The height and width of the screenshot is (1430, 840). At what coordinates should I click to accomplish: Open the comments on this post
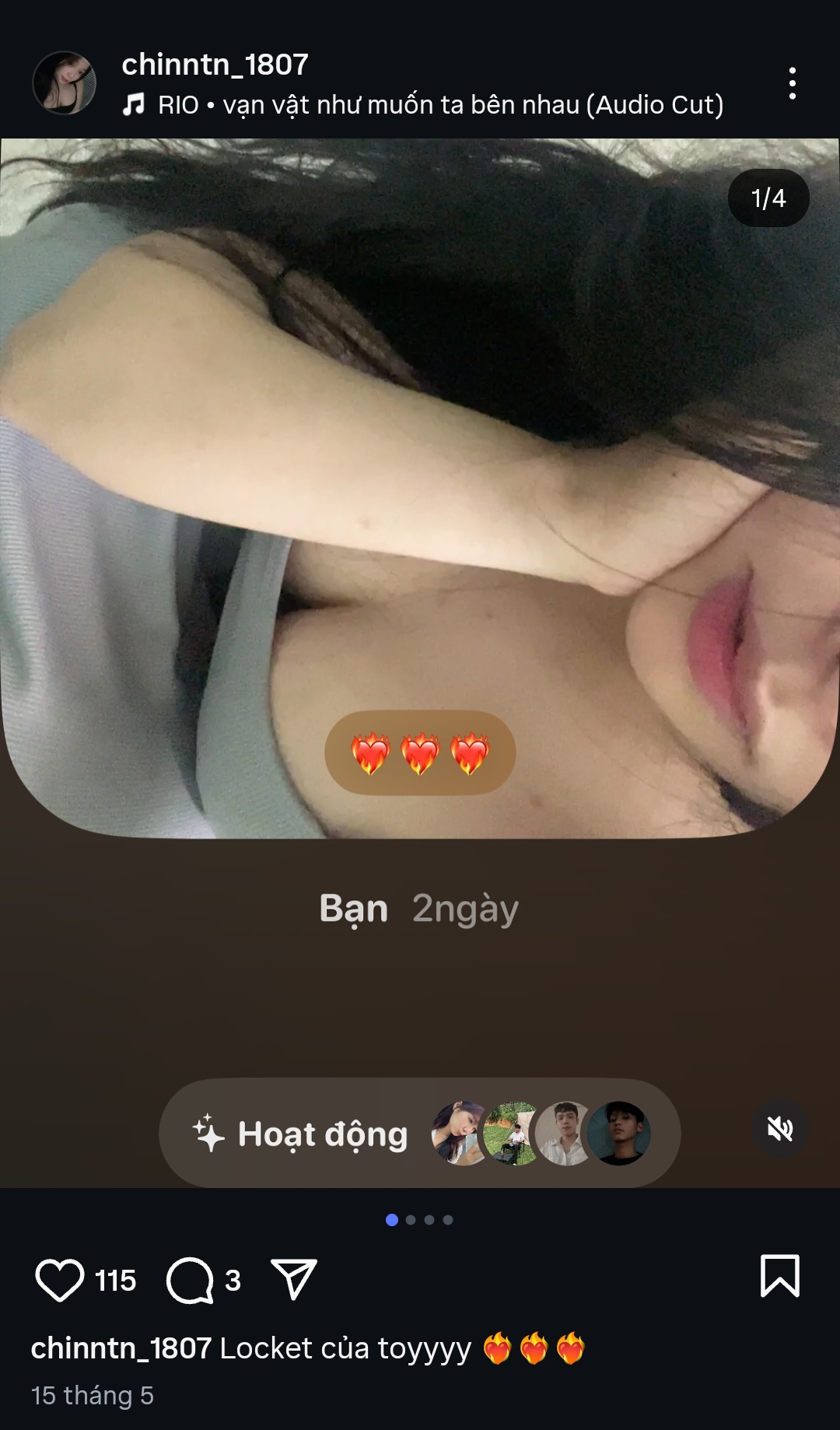(x=190, y=1280)
